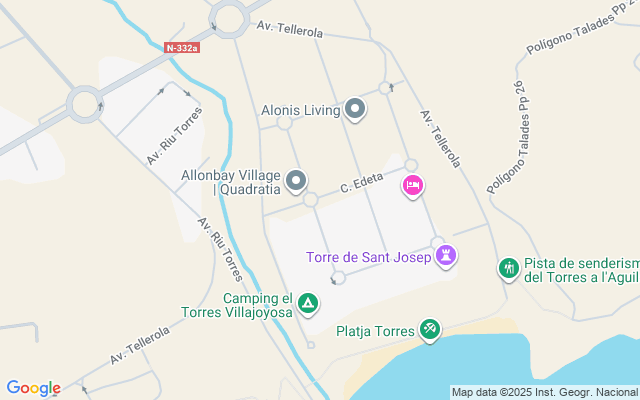This screenshot has height=400, width=640.
Task: Open the Alonis Living map marker
Action: tap(355, 110)
